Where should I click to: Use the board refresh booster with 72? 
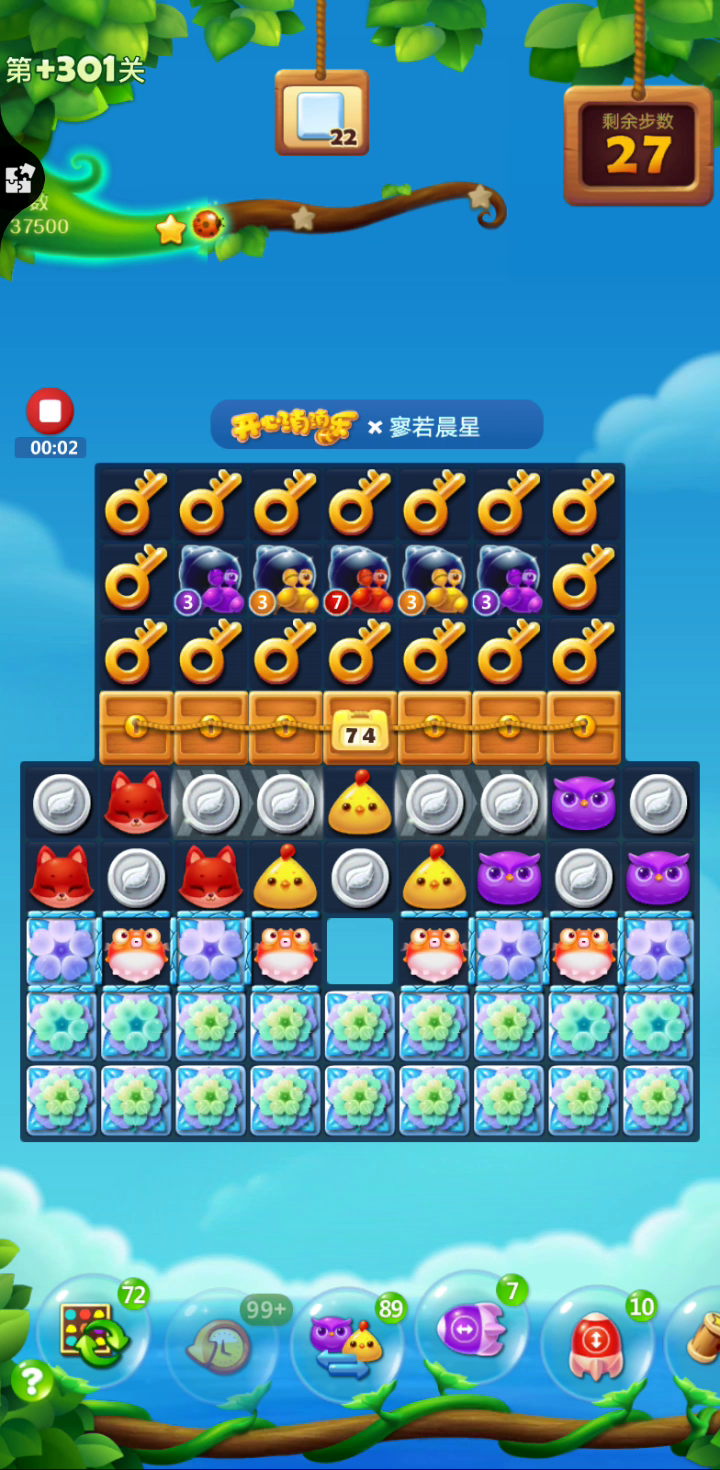[94, 1331]
